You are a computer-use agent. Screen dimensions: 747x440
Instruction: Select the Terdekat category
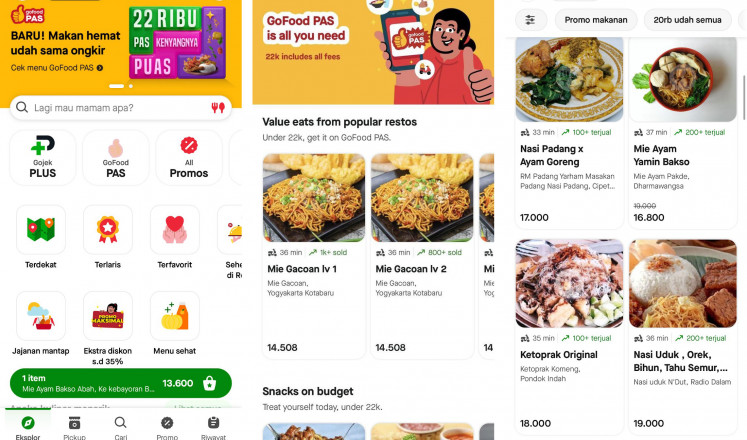(x=41, y=237)
